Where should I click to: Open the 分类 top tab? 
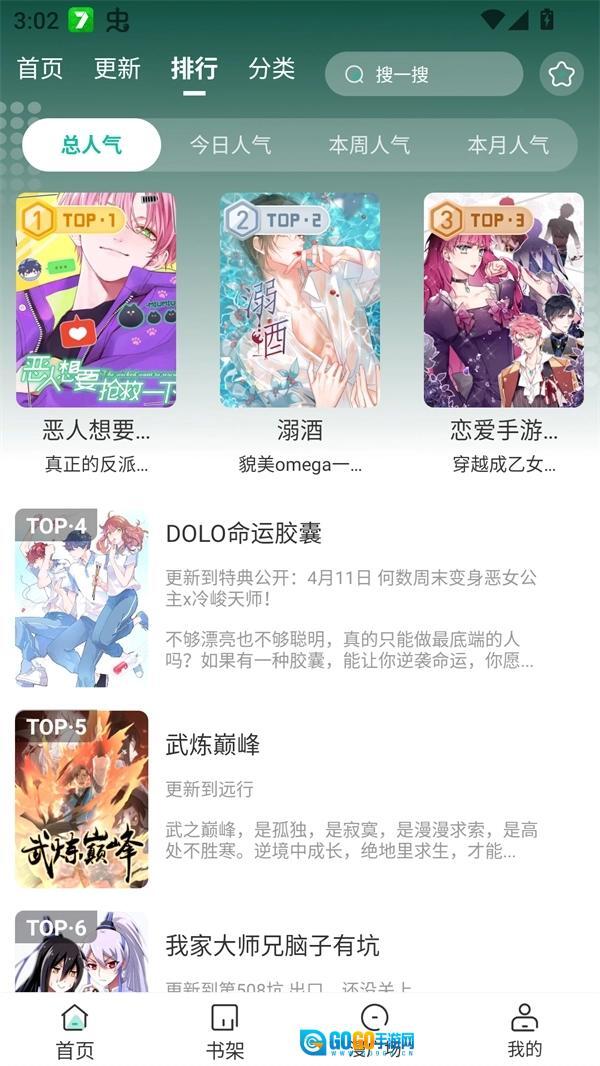click(272, 69)
